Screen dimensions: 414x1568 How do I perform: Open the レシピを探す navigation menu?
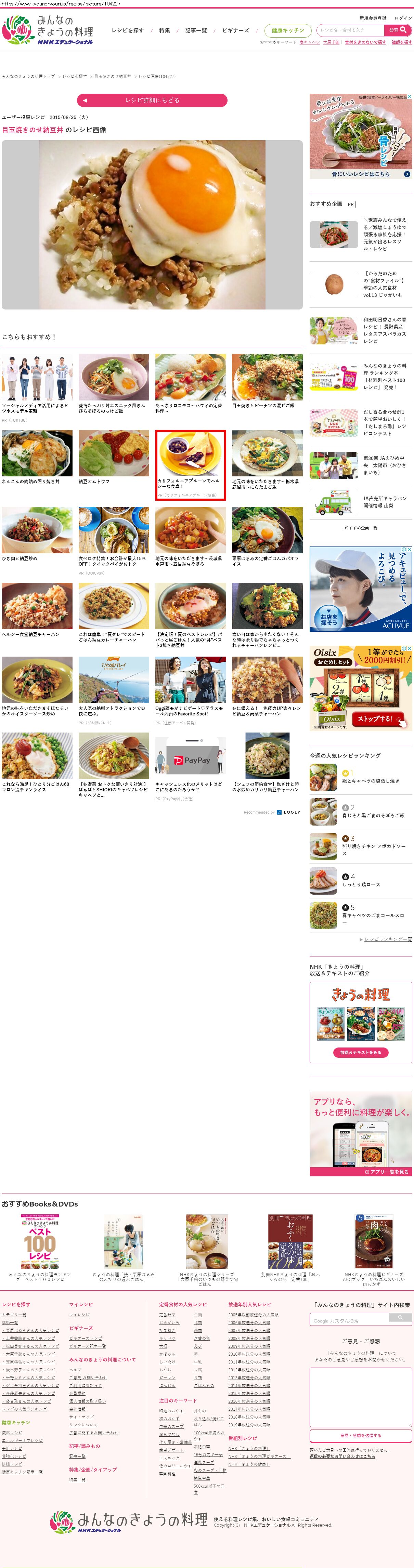click(x=127, y=30)
